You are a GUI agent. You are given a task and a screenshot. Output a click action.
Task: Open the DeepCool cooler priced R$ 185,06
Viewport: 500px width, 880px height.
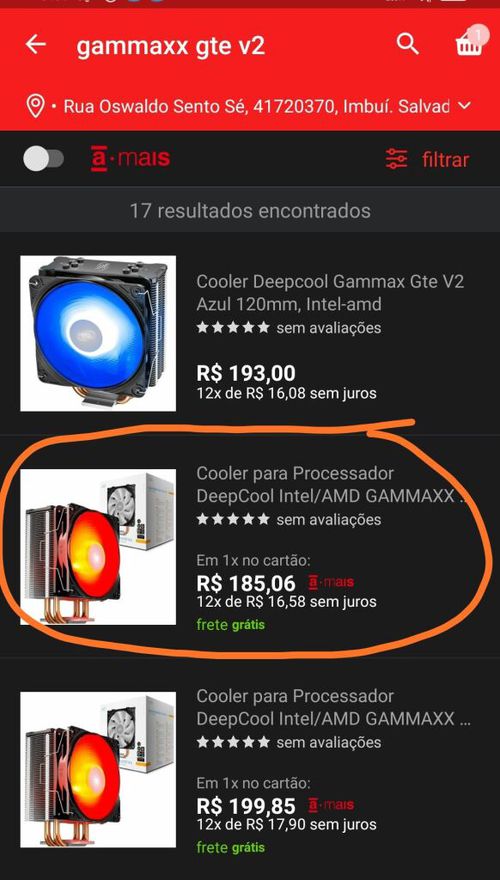(x=250, y=547)
